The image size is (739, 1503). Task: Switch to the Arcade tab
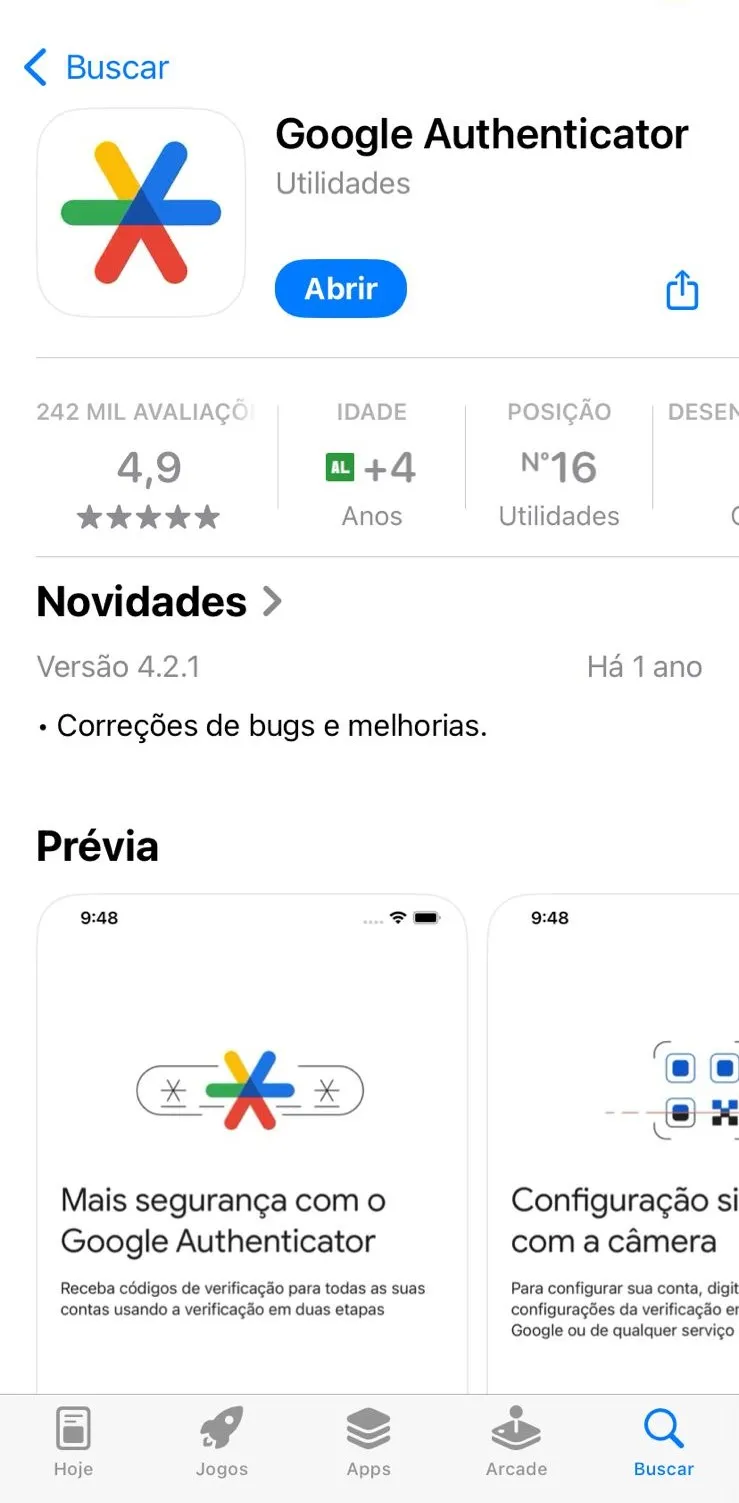coord(516,1441)
